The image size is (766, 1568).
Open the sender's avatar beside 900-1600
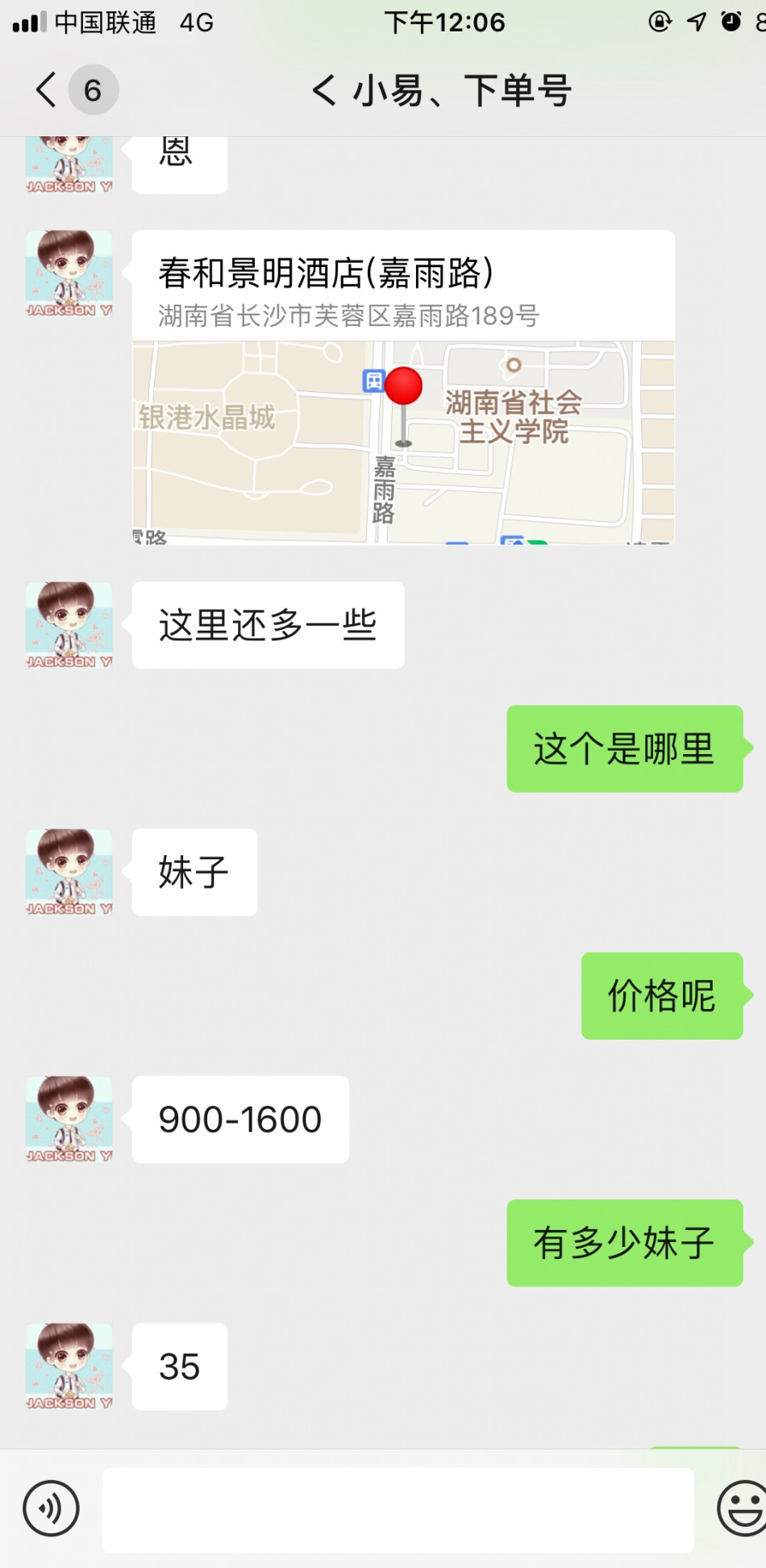tap(69, 1119)
